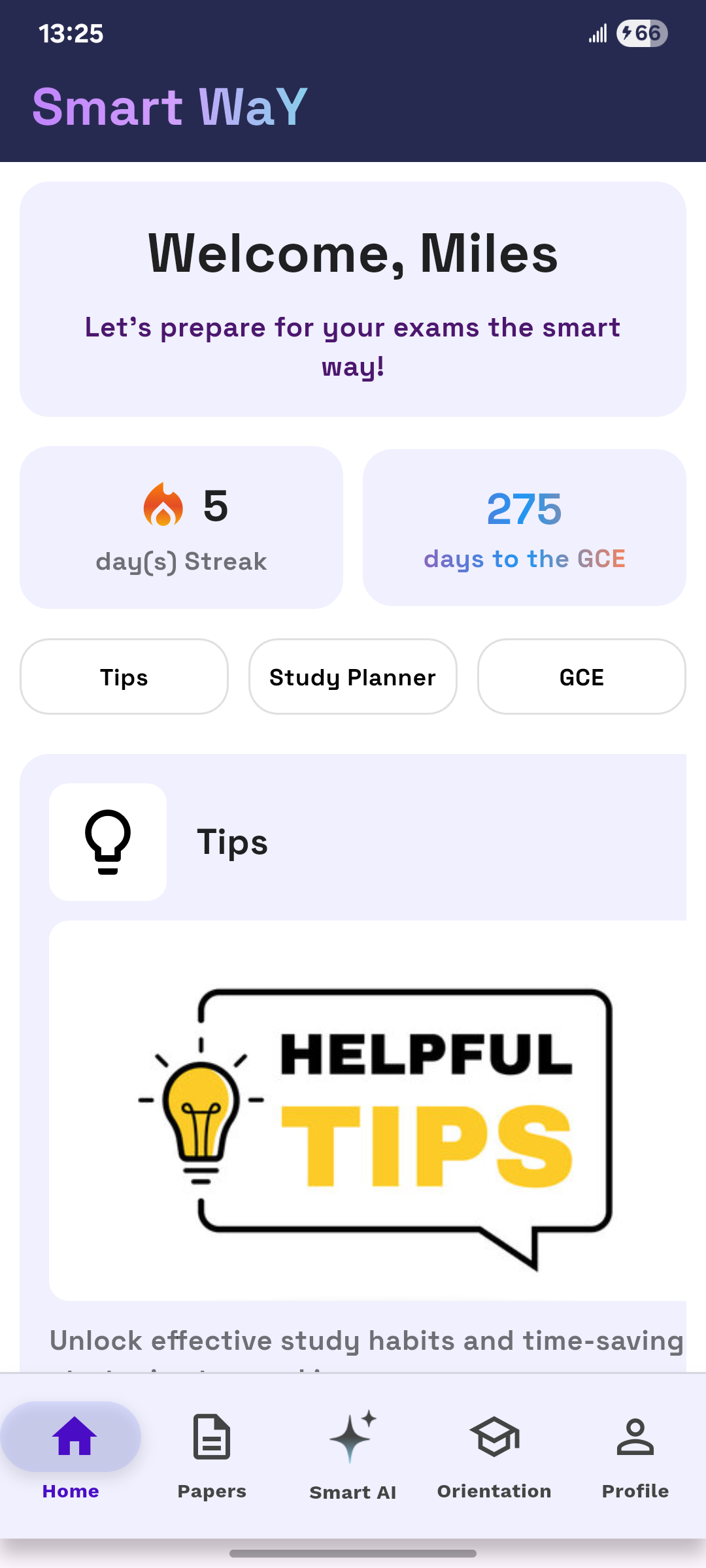Tap the battery indicator in the status bar
Viewport: 706px width, 1568px height.
pyautogui.click(x=641, y=33)
